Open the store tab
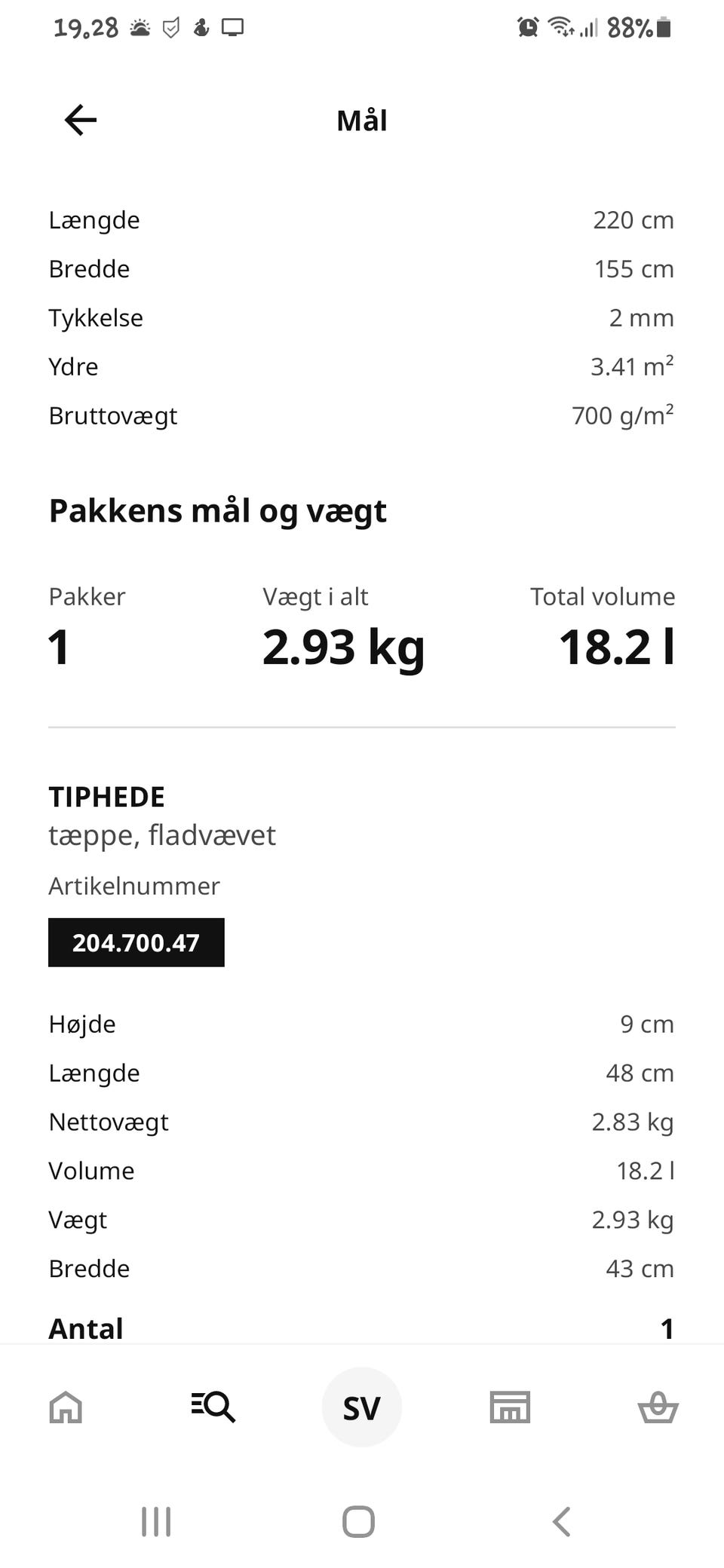 coord(510,1407)
